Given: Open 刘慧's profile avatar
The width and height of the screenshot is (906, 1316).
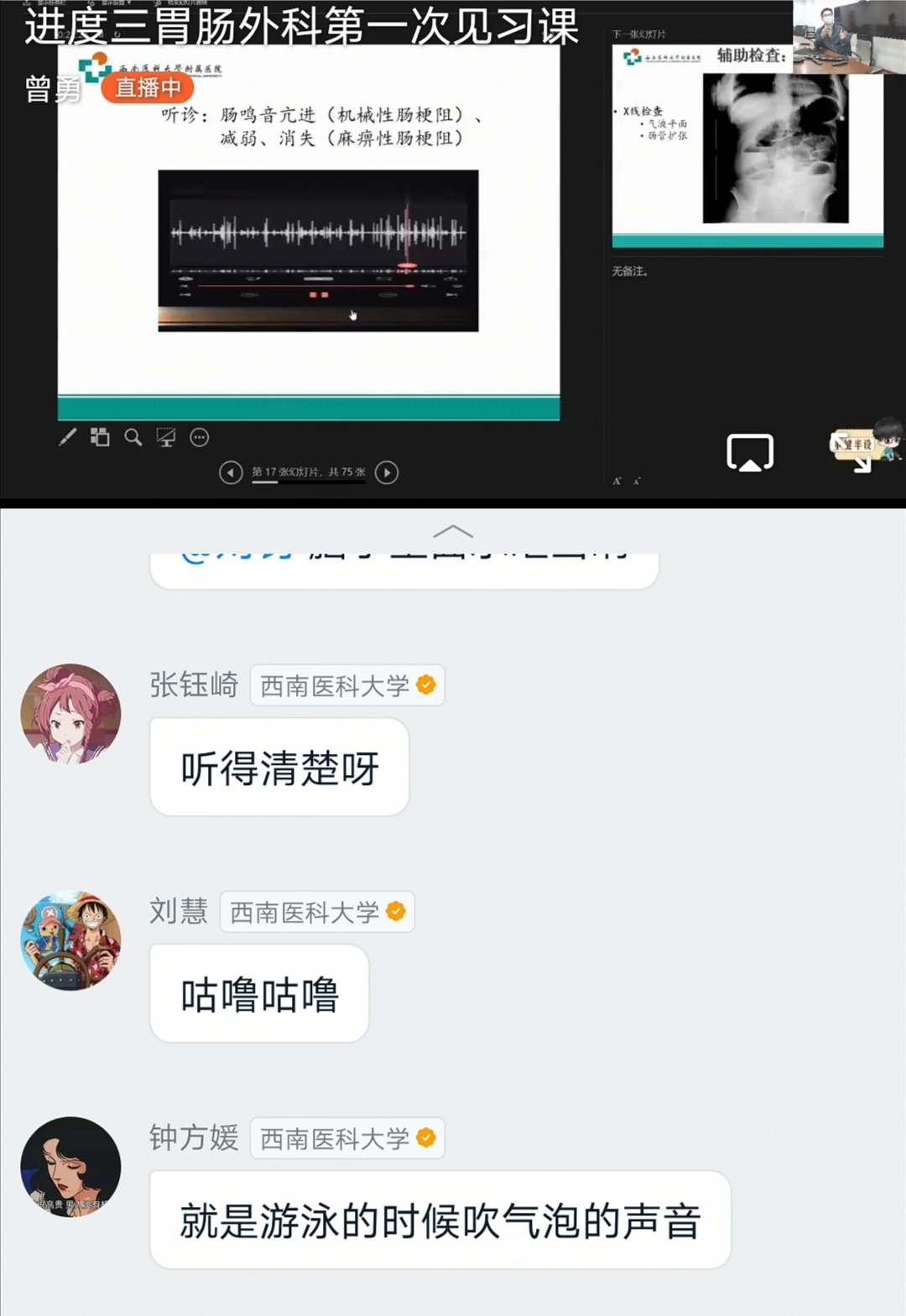Looking at the screenshot, I should click(x=70, y=940).
